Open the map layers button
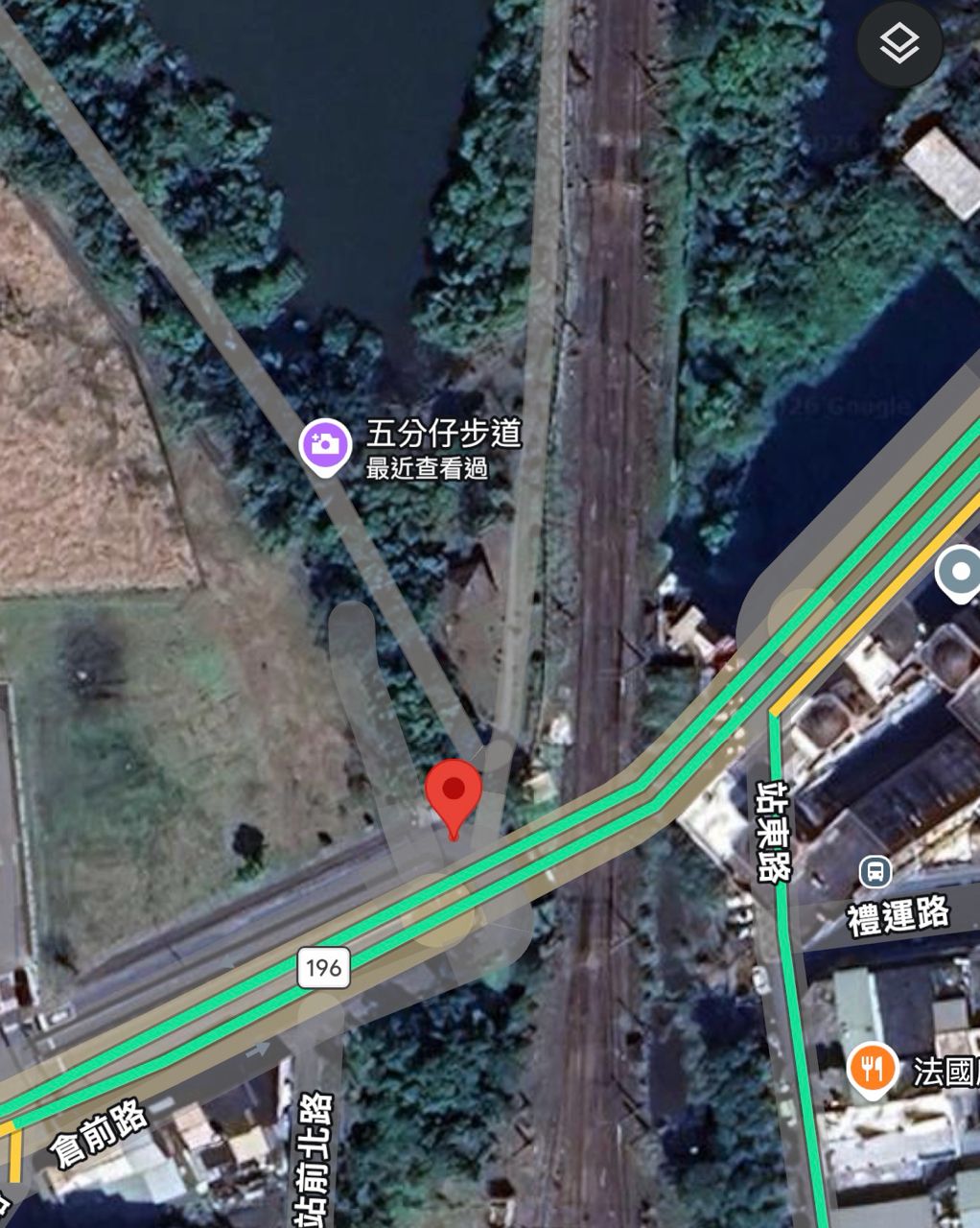The image size is (980, 1228). pyautogui.click(x=899, y=43)
